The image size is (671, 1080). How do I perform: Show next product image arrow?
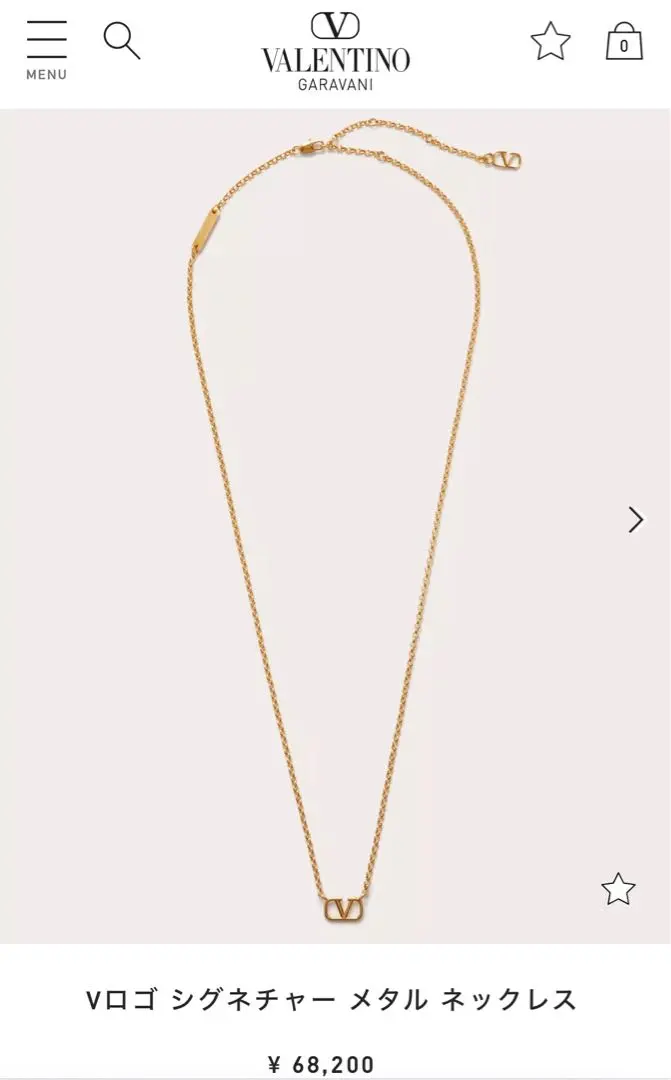click(636, 519)
